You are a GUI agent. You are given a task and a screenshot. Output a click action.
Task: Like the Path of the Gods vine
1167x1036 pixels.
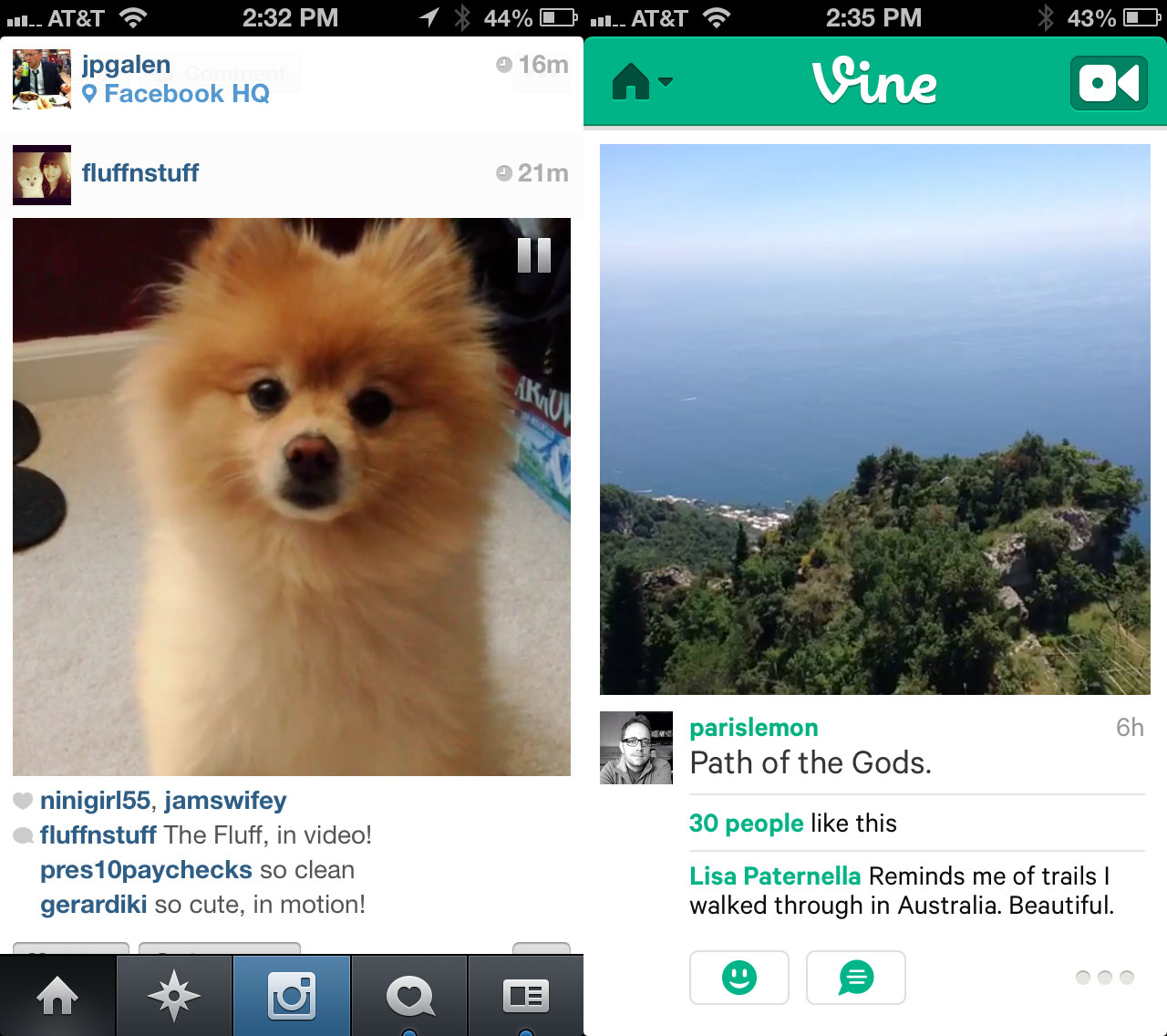click(738, 978)
